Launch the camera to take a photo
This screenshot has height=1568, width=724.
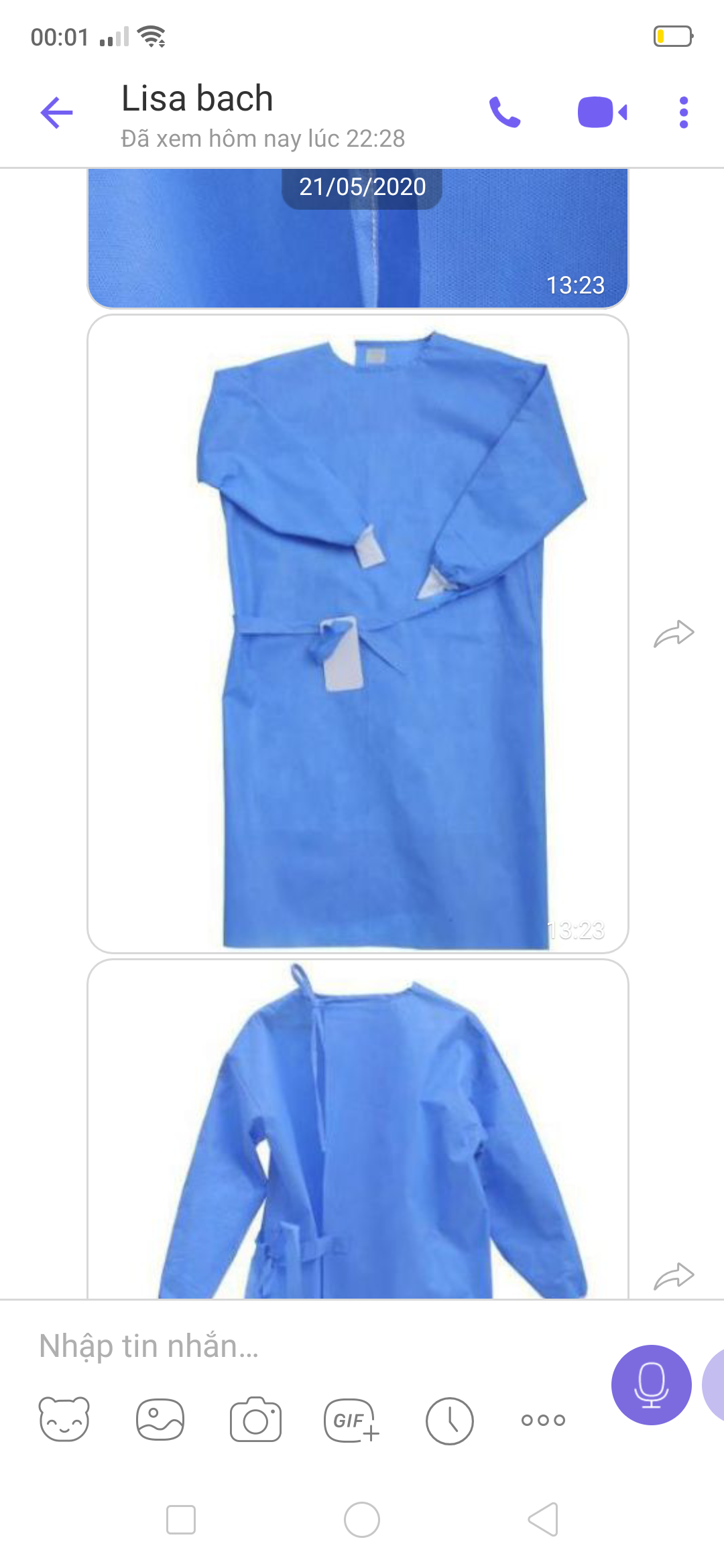[x=255, y=1419]
